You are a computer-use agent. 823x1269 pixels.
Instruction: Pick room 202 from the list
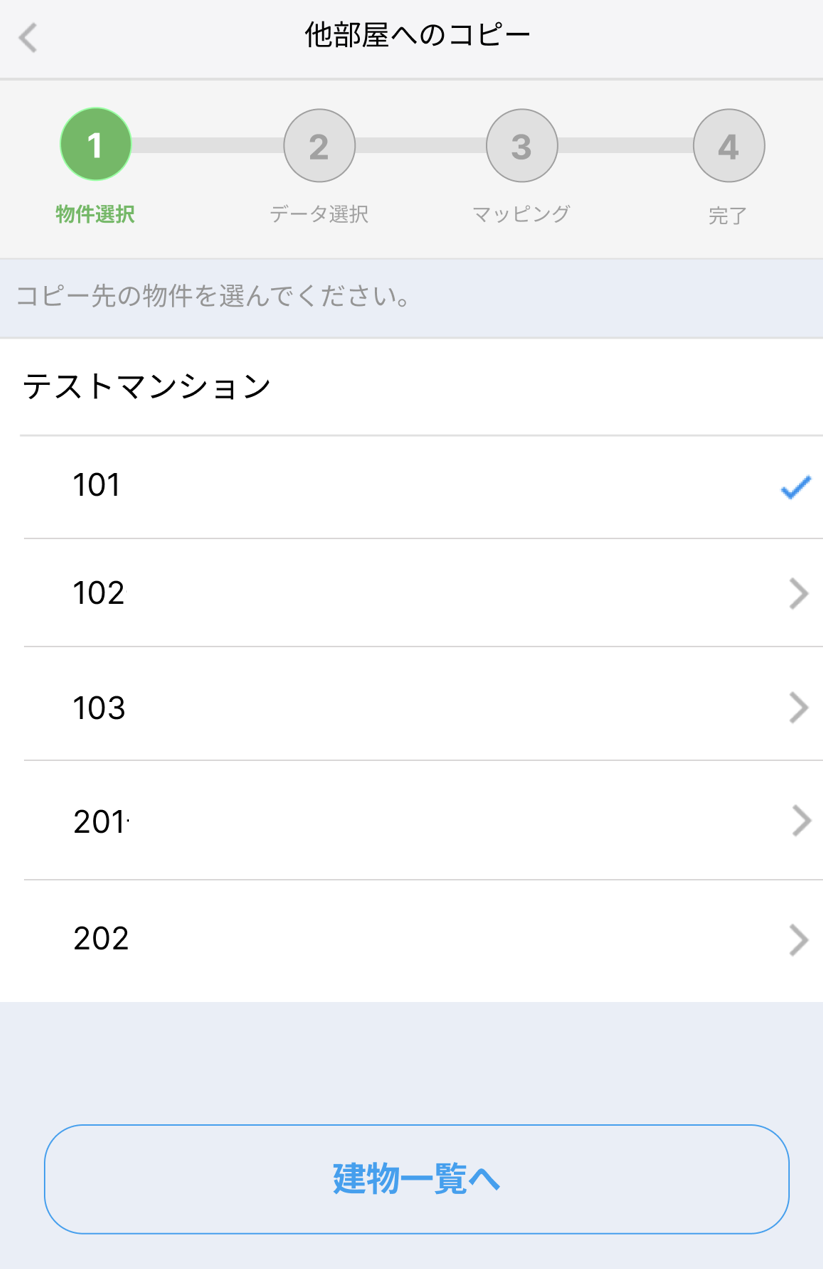tap(411, 941)
